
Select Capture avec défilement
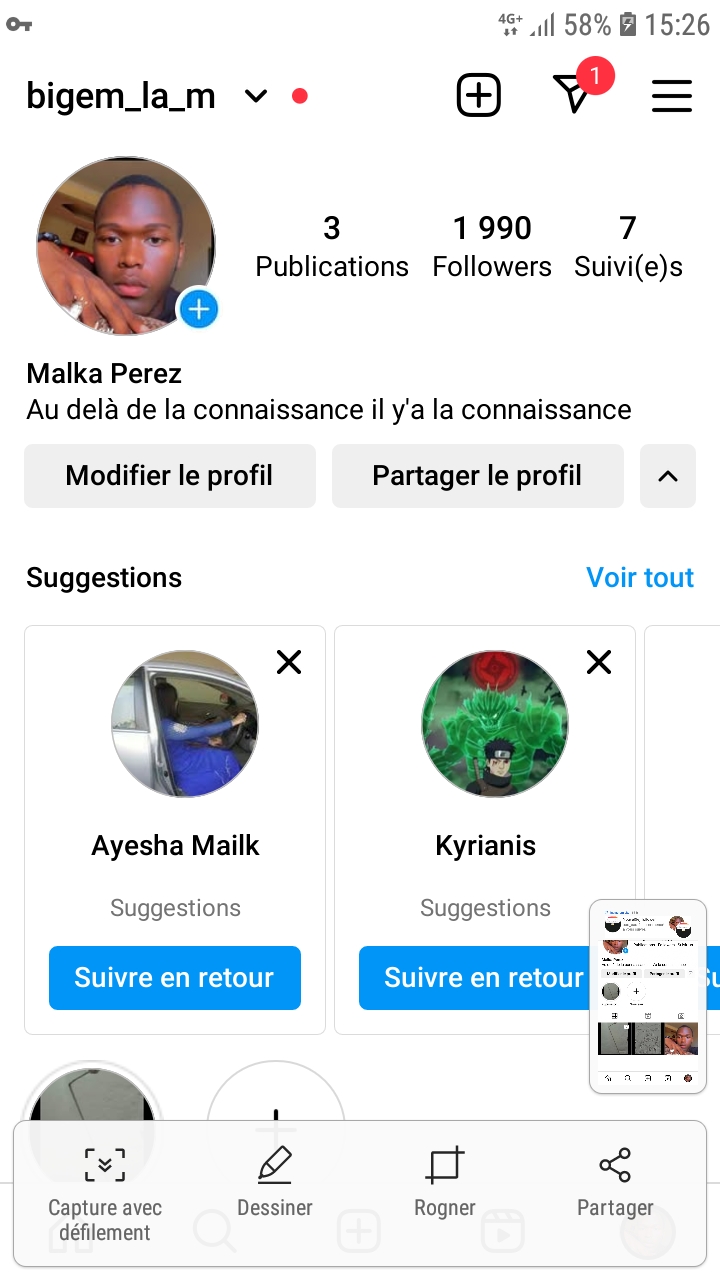coord(105,1194)
